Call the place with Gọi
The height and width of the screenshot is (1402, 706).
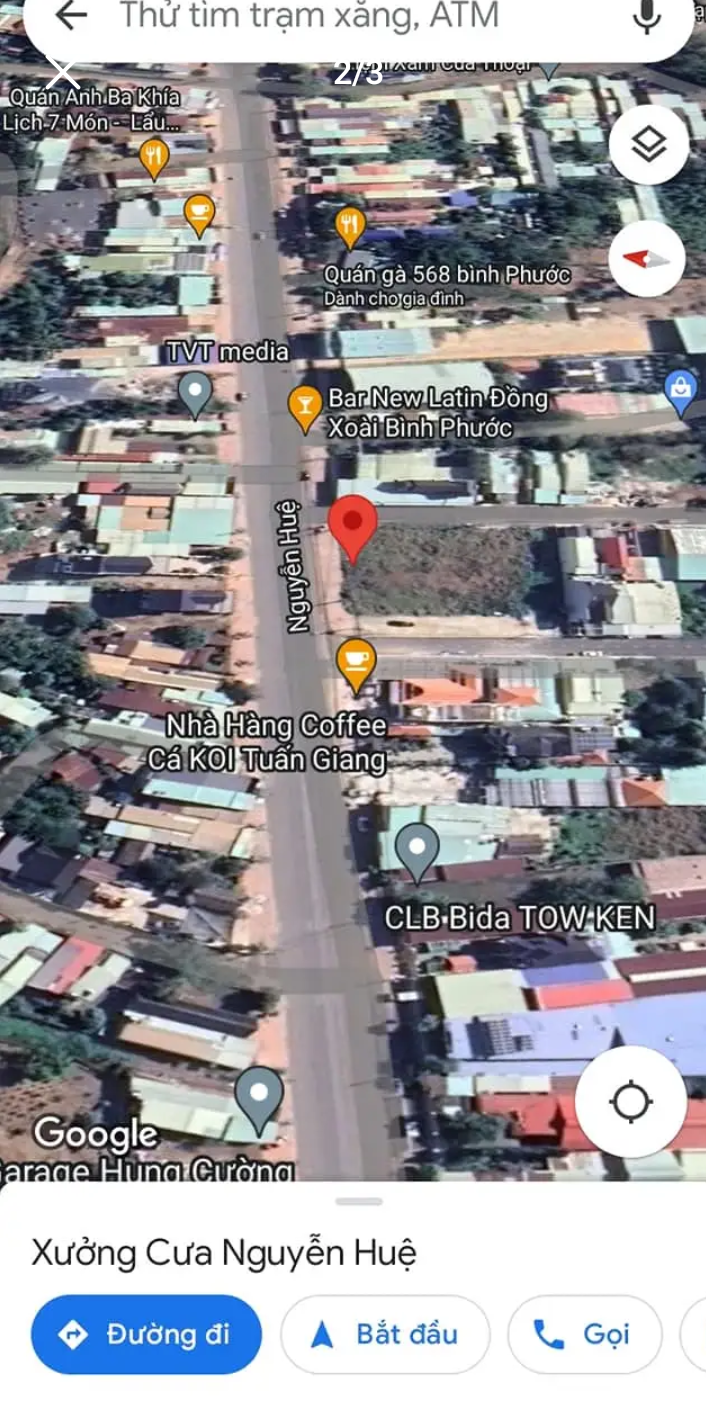pyautogui.click(x=584, y=1334)
